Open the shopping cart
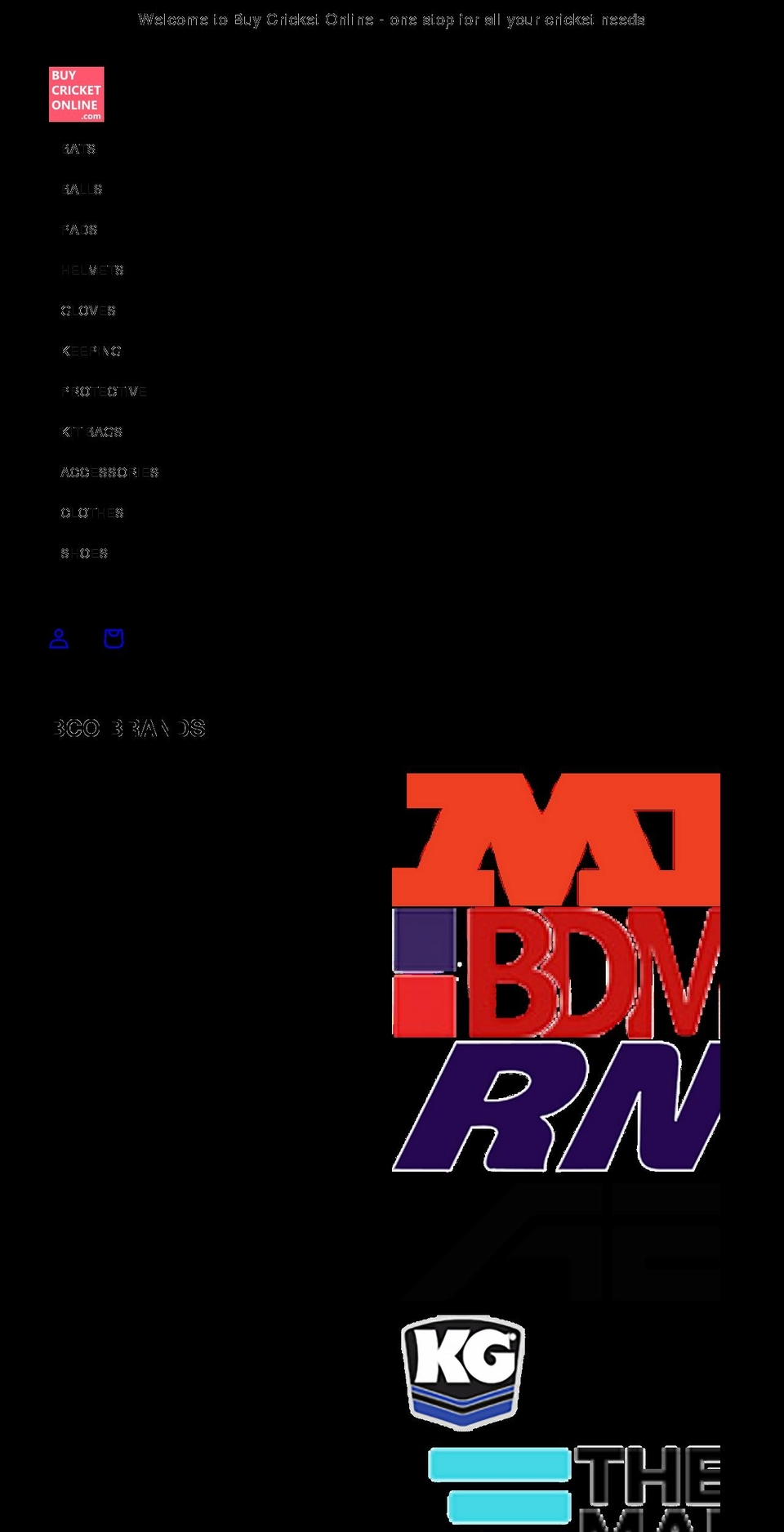Screen dimensions: 784x1532 pos(114,639)
